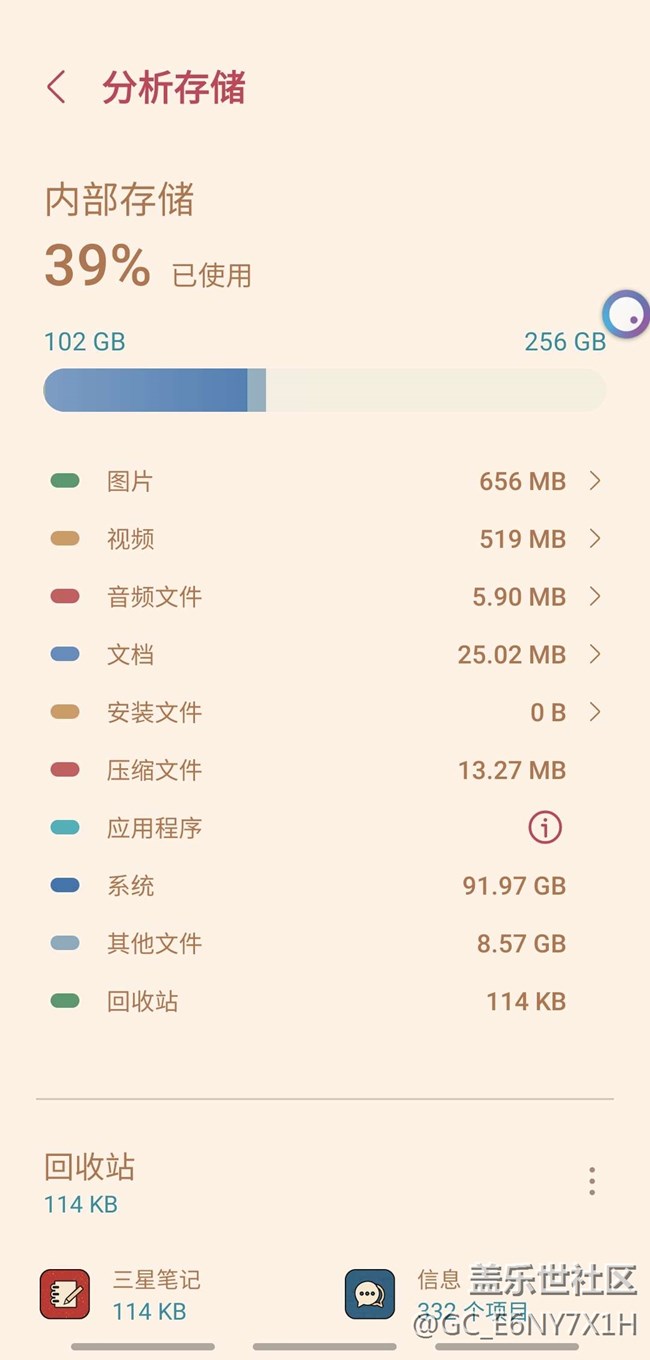The image size is (650, 1360).
Task: Open the 安装文件 storage category
Action: [x=325, y=712]
